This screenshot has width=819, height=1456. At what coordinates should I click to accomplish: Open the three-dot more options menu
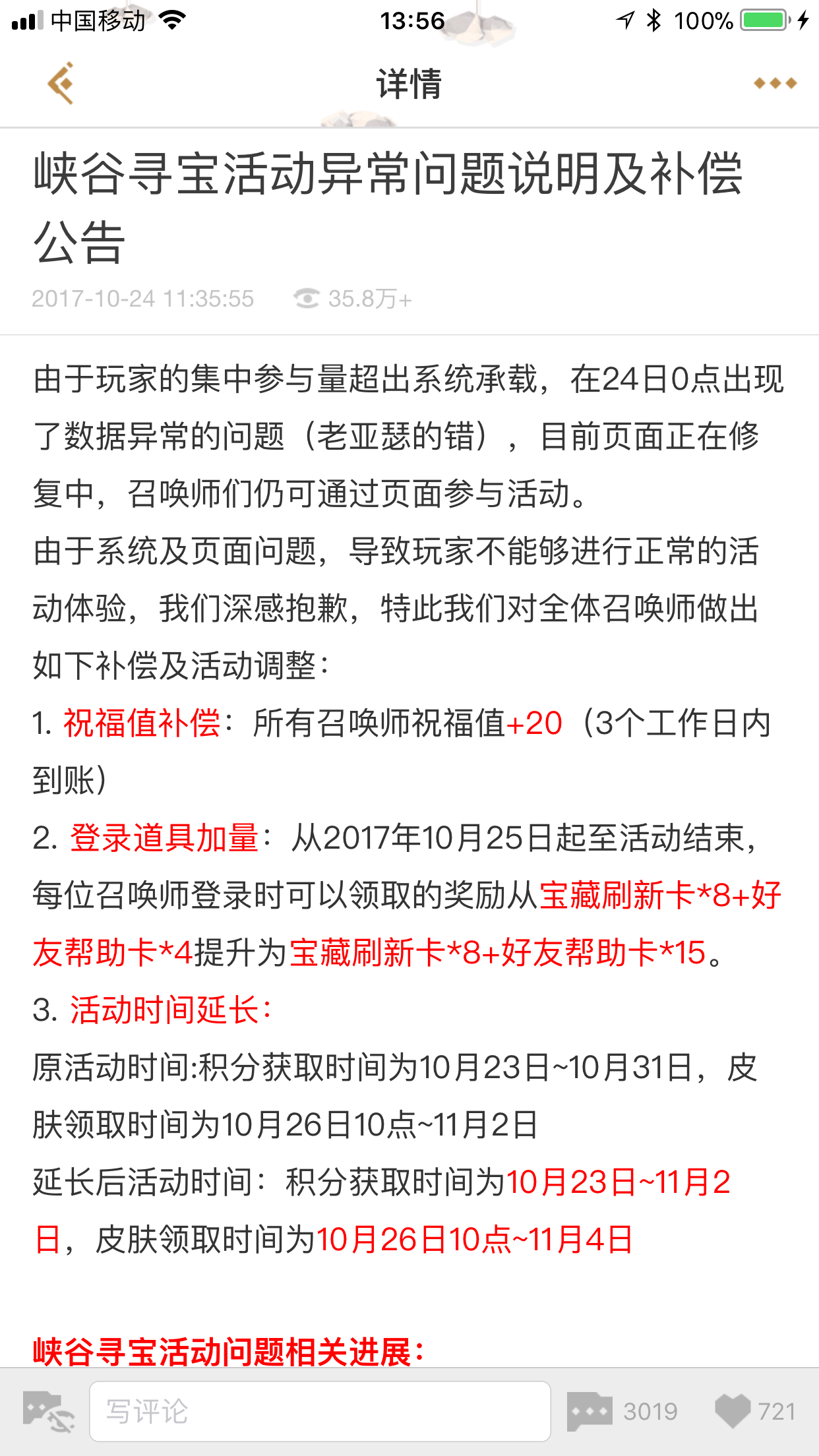click(775, 83)
